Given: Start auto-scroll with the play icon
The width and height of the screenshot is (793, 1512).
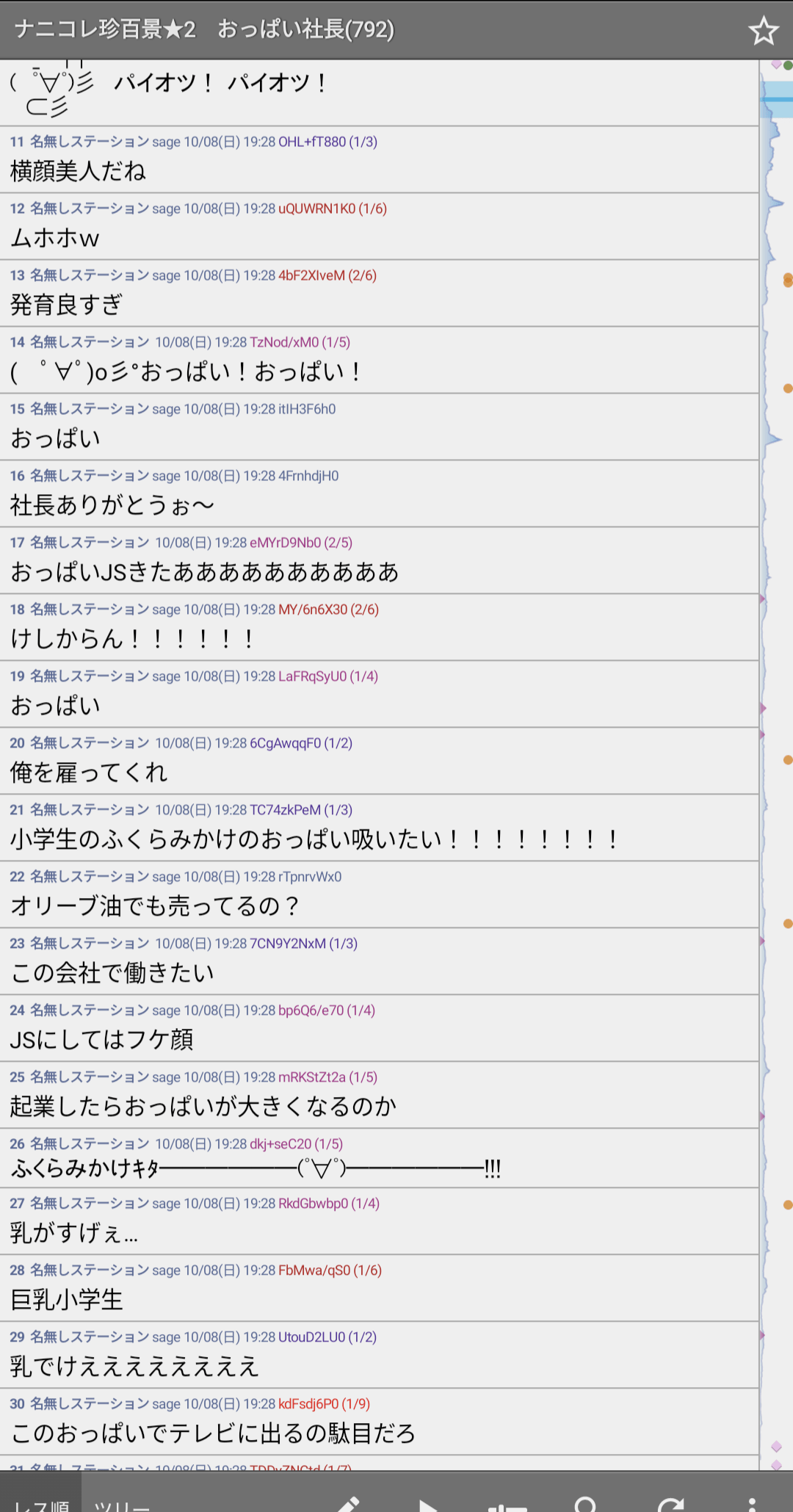Looking at the screenshot, I should pyautogui.click(x=428, y=1504).
